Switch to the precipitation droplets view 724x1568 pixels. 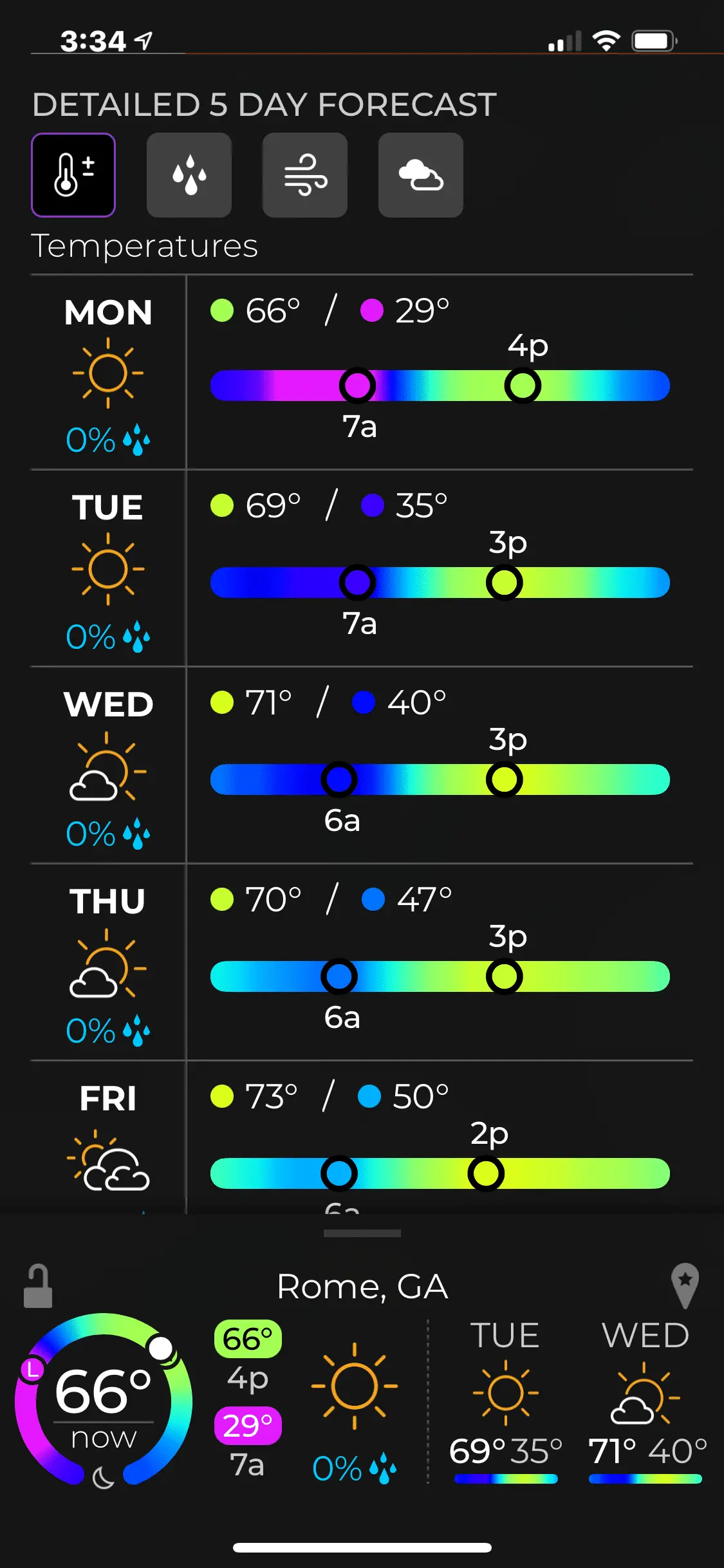click(189, 175)
